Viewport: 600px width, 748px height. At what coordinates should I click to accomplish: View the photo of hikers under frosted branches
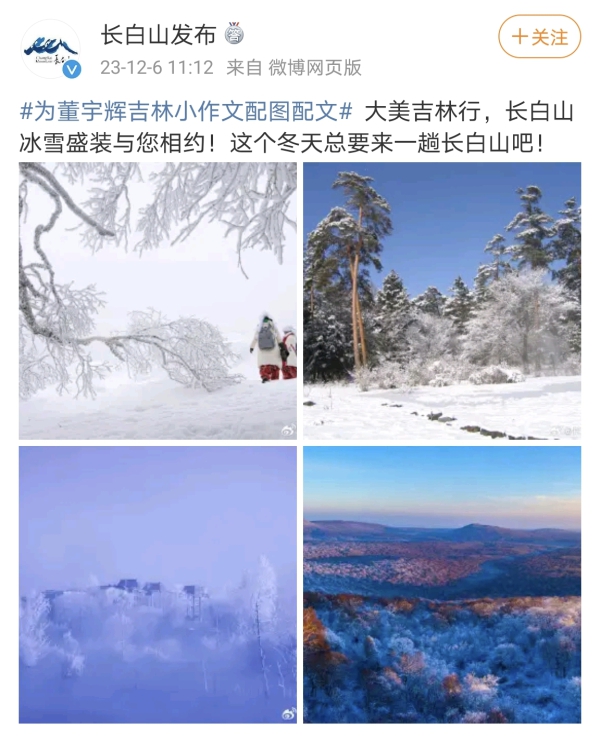(158, 301)
